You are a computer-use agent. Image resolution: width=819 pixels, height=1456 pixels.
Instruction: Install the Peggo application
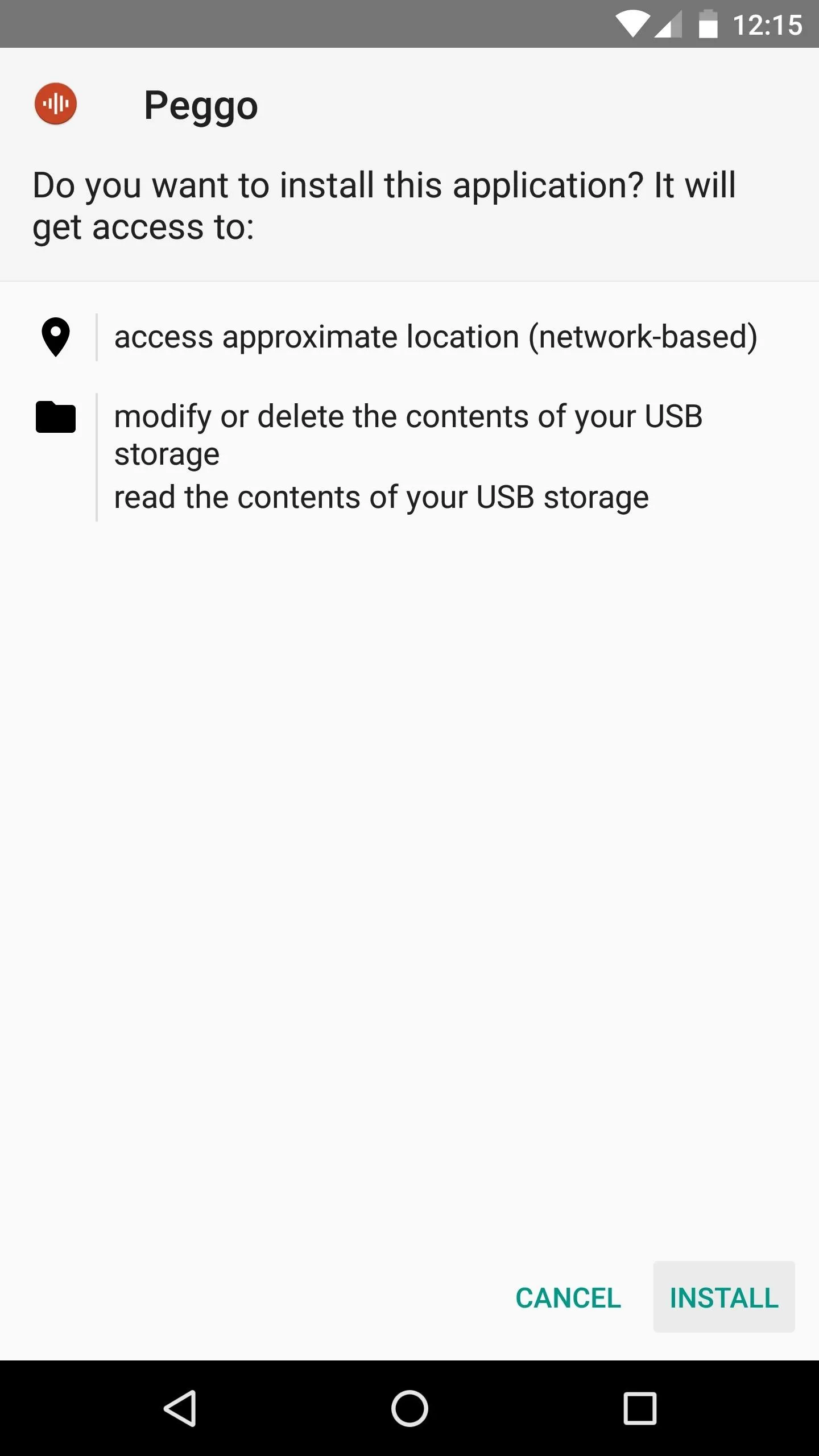pos(723,1297)
